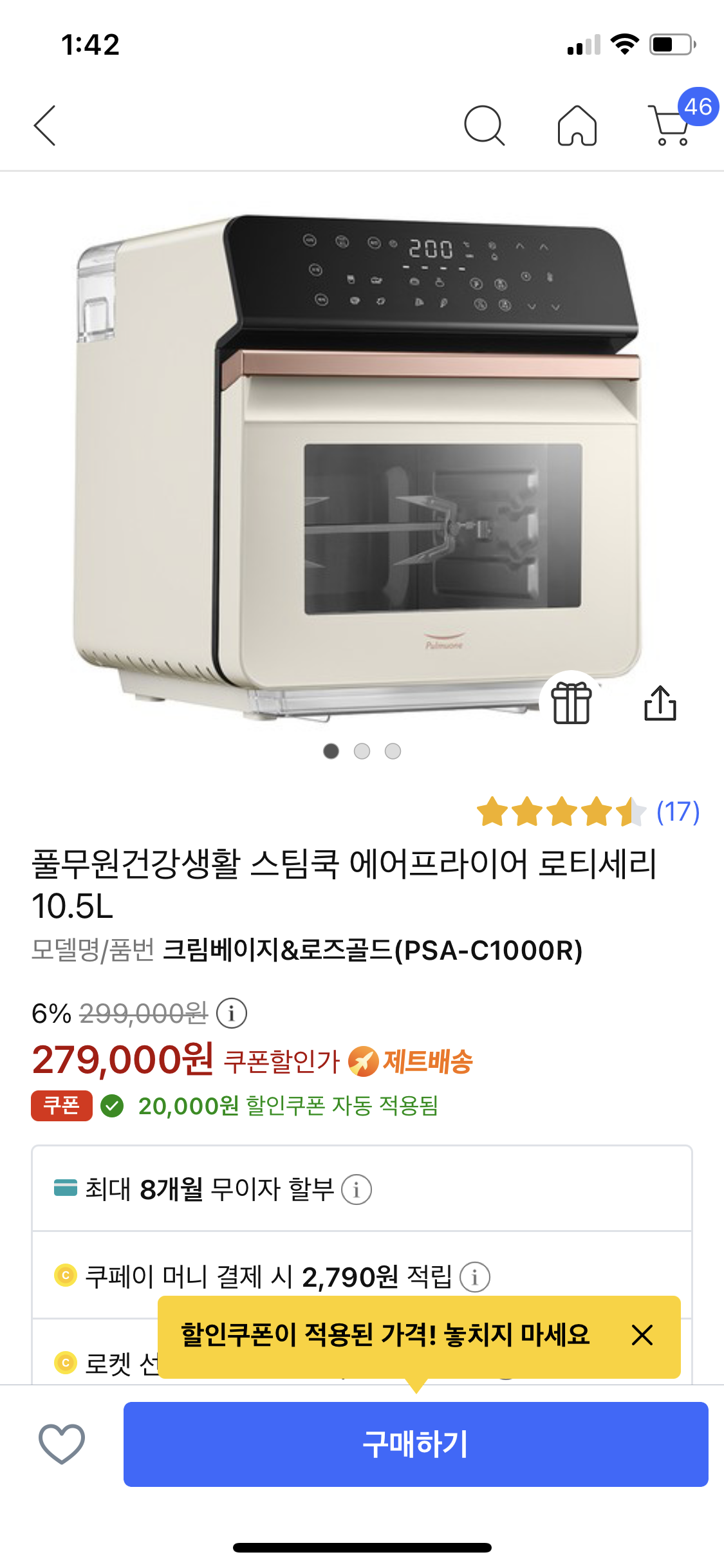Open the search magnifier icon

coord(484,126)
